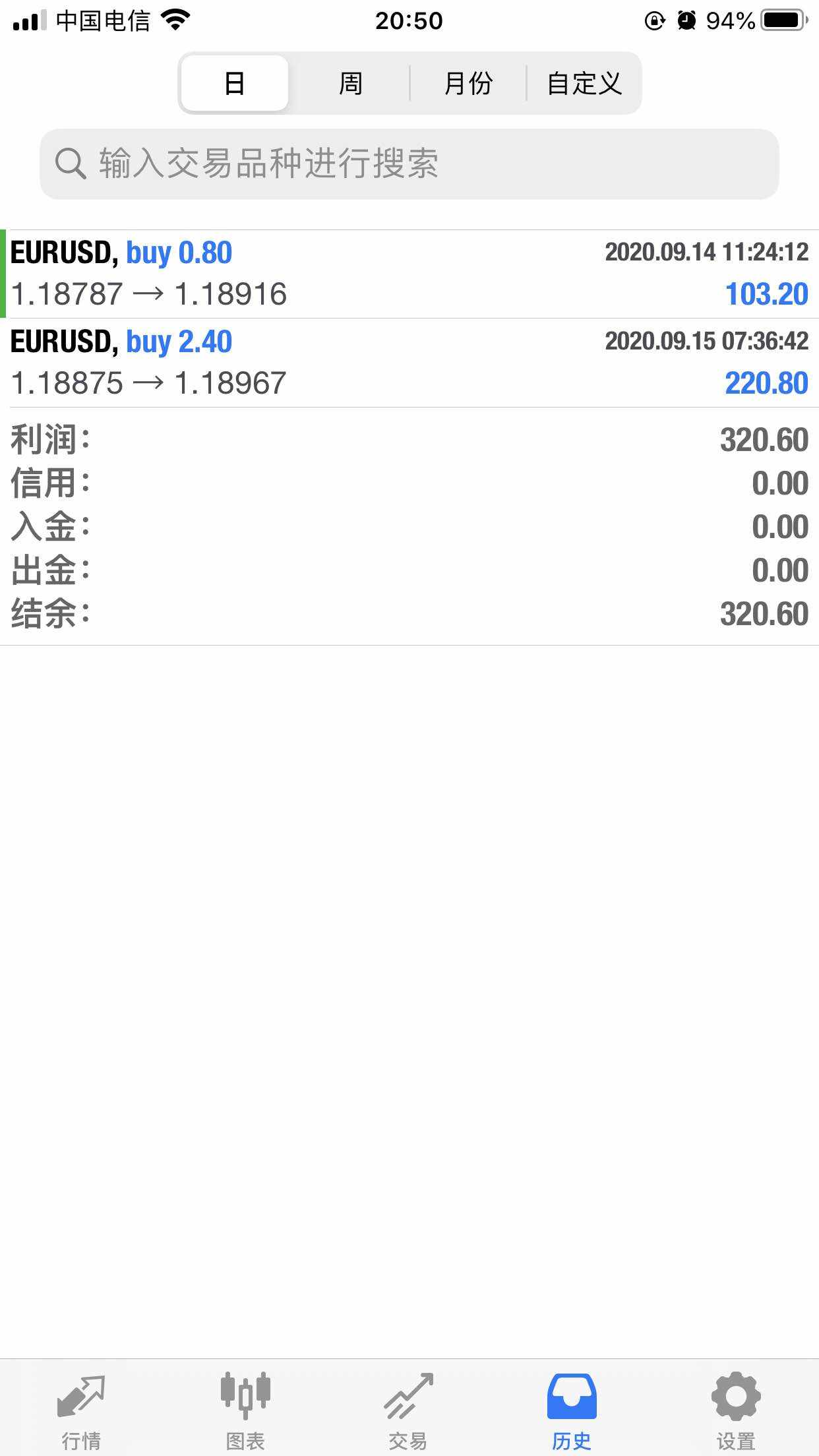Select the 日 (day) period tab
This screenshot has width=819, height=1456.
point(235,83)
